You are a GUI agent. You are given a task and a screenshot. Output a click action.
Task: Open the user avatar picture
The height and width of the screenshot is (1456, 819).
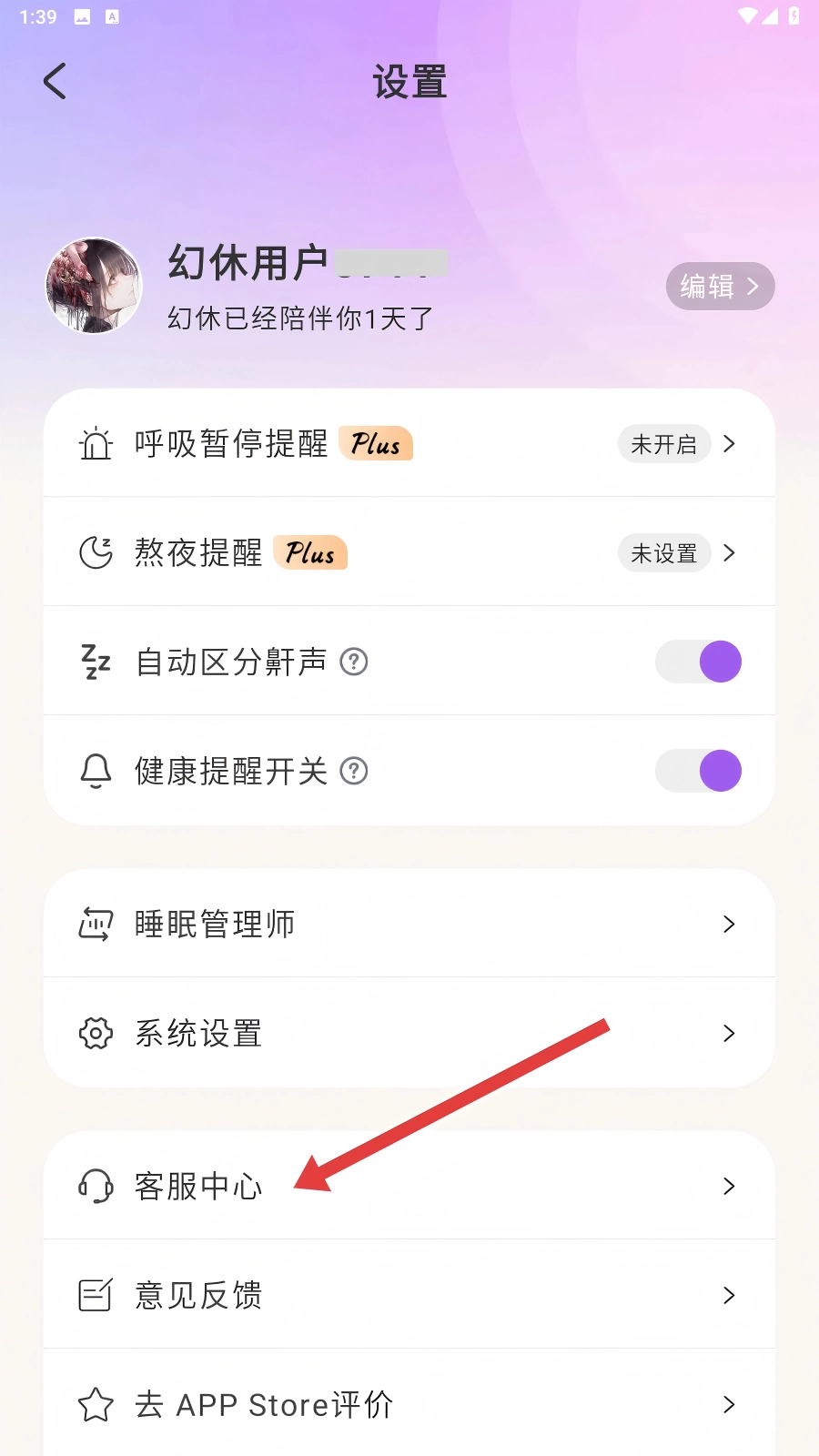click(94, 286)
